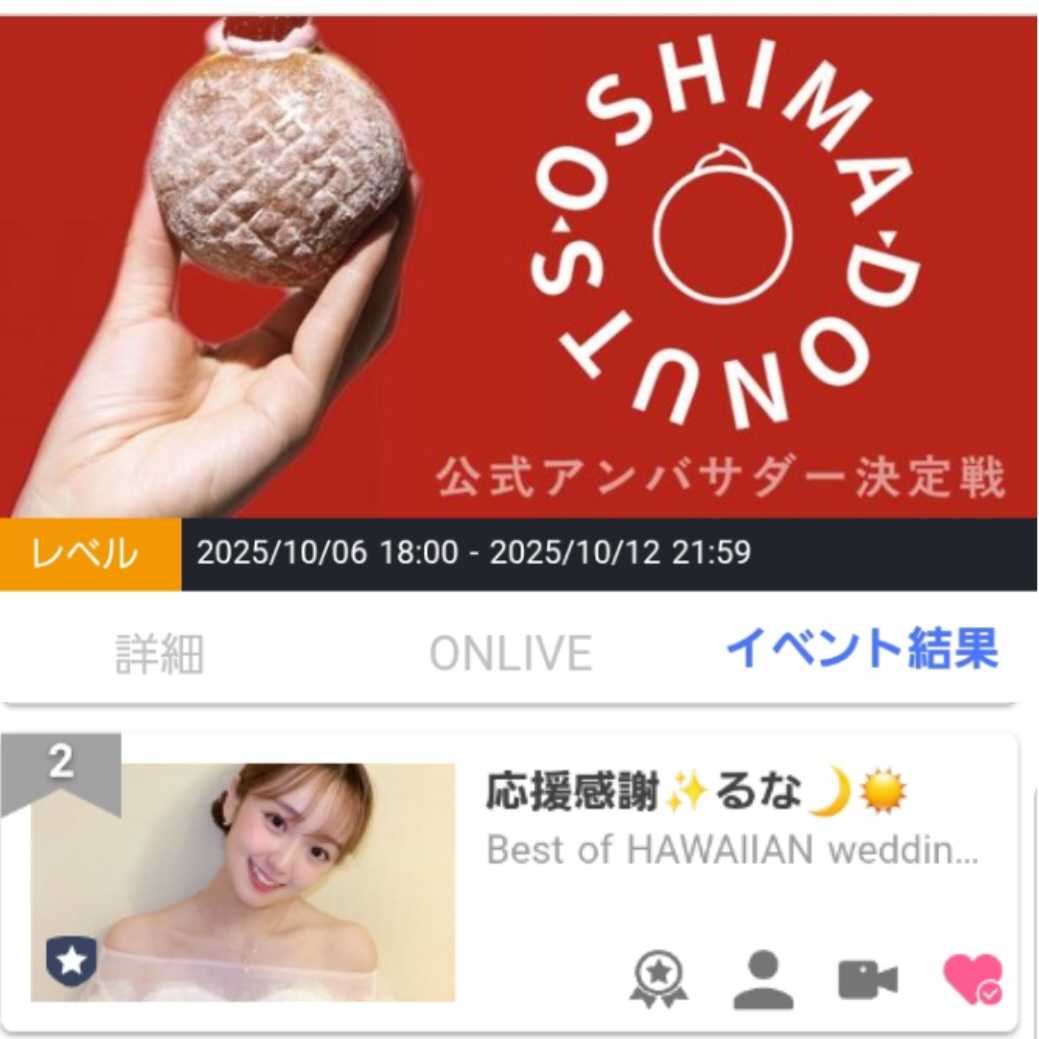Open the Oshima Donuts event banner
This screenshot has width=1039, height=1039.
coord(519,267)
